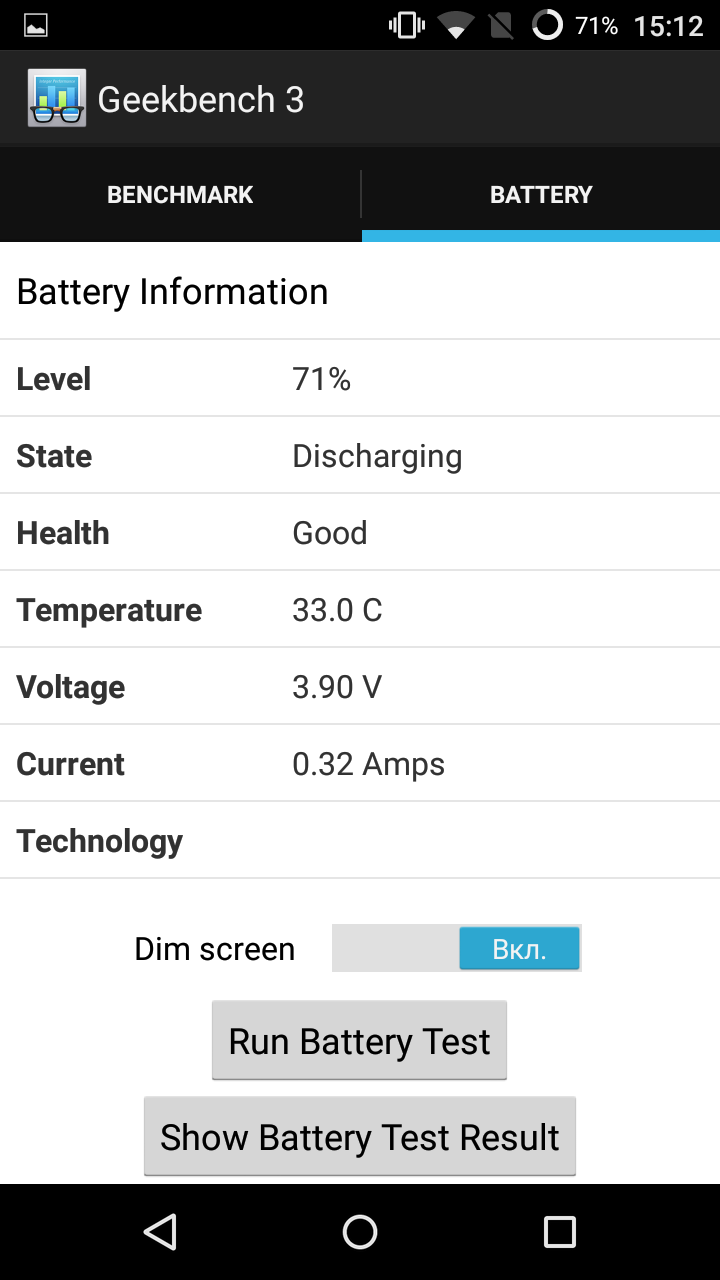This screenshot has height=1280, width=720.
Task: Go back using the navigation bar
Action: 160,1232
